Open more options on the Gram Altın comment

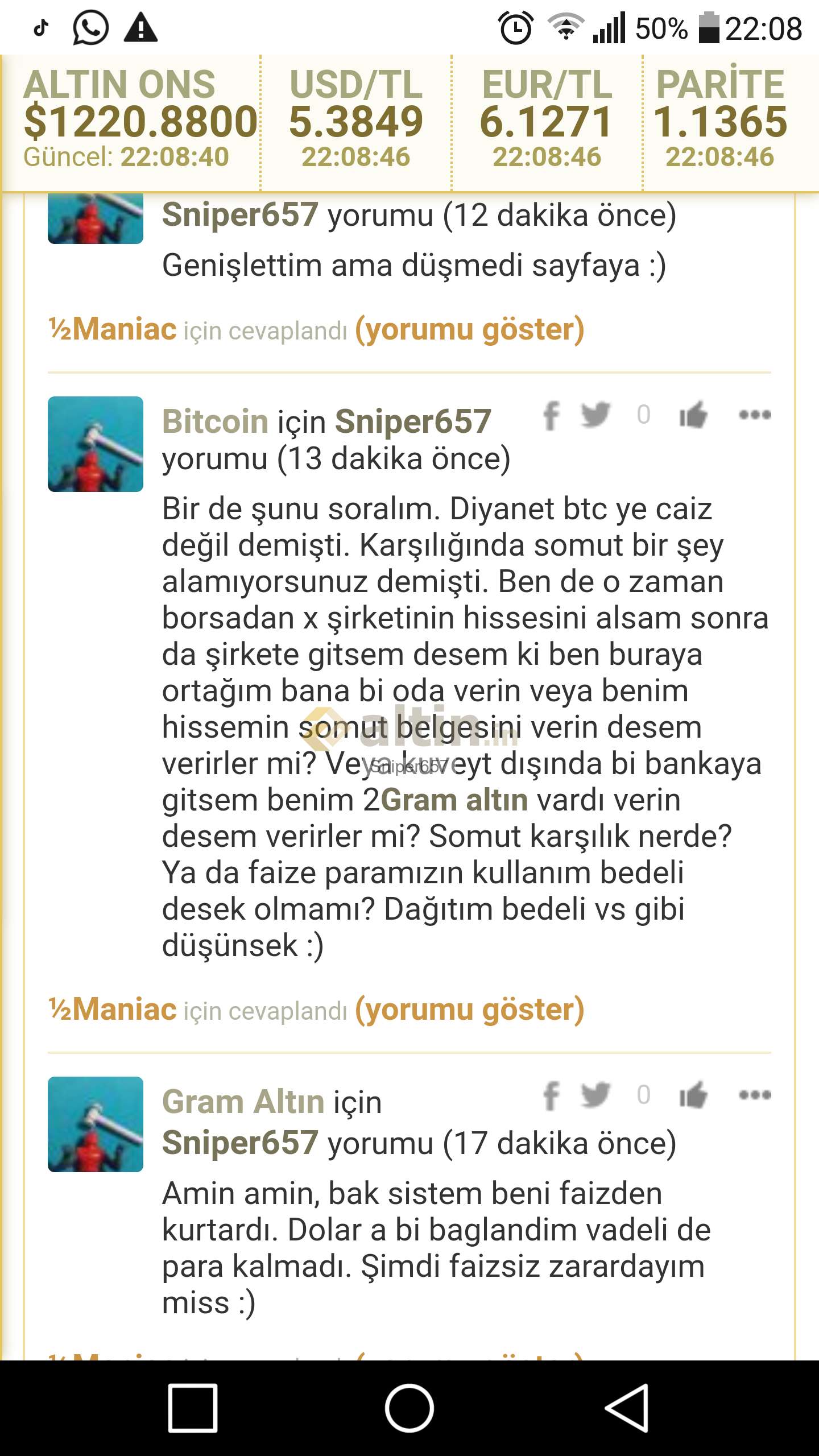(x=755, y=1095)
